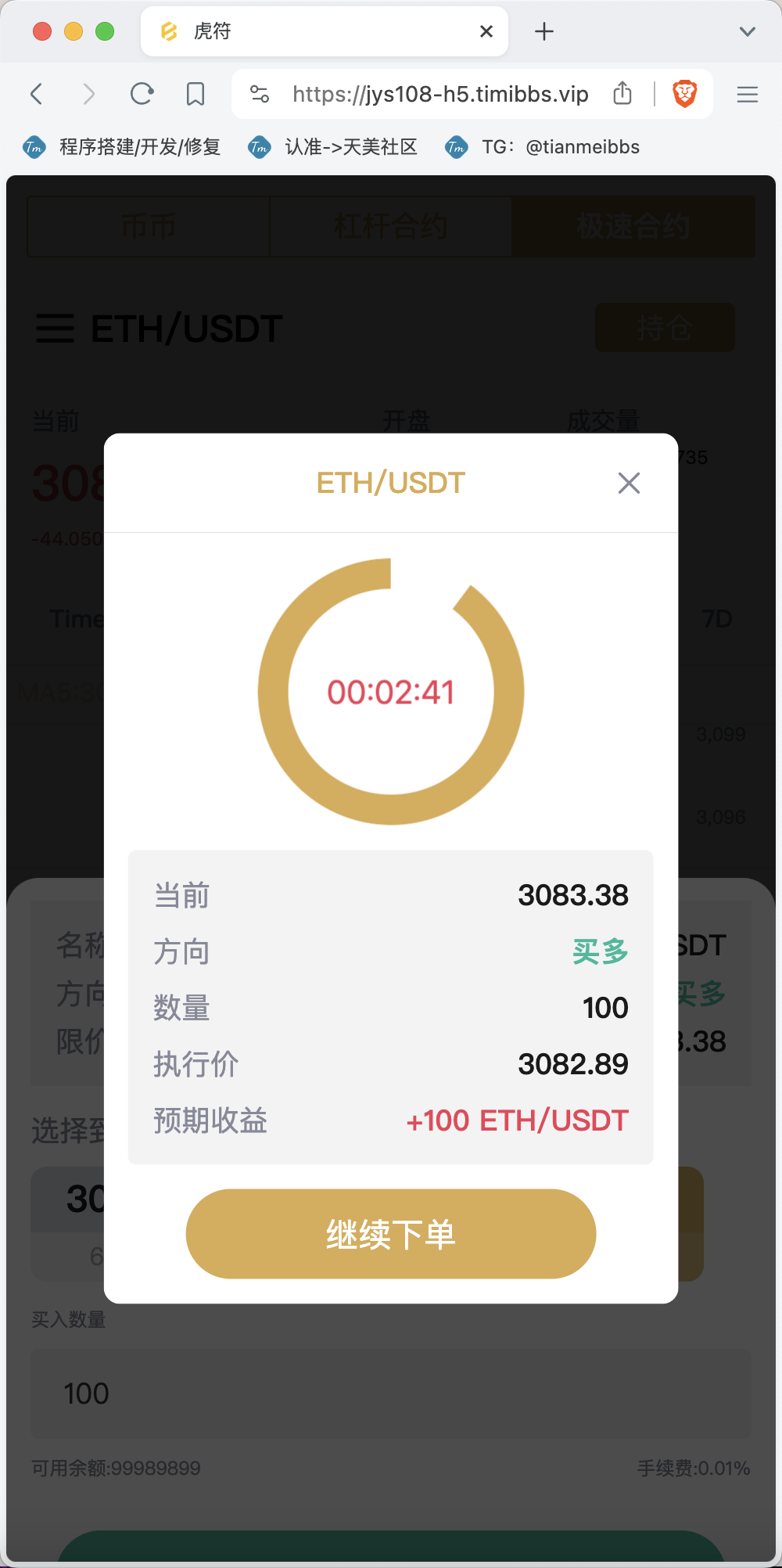The image size is (782, 1568).
Task: Open the 认准->天美社区 bookmark
Action: [x=332, y=147]
